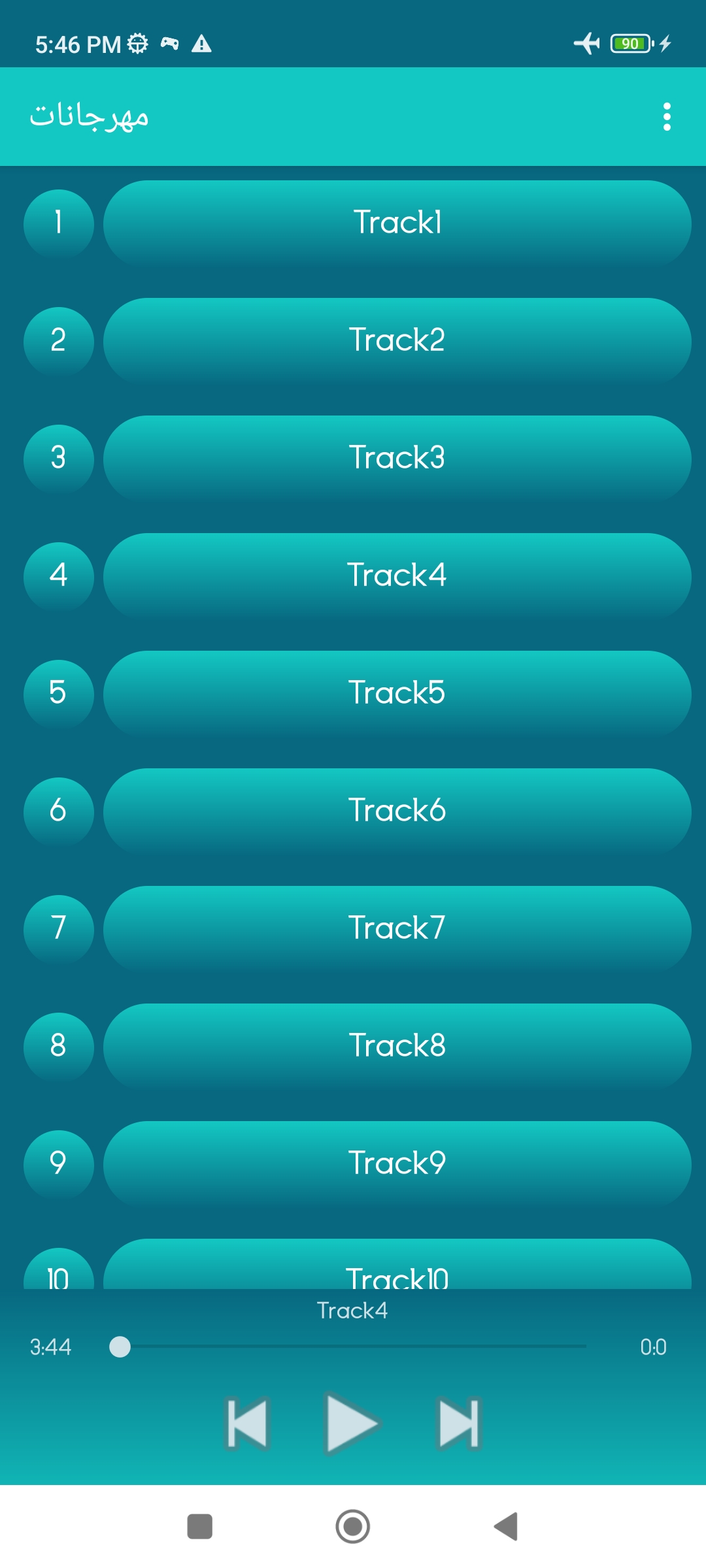Open Track5
The height and width of the screenshot is (1568, 706).
(397, 693)
